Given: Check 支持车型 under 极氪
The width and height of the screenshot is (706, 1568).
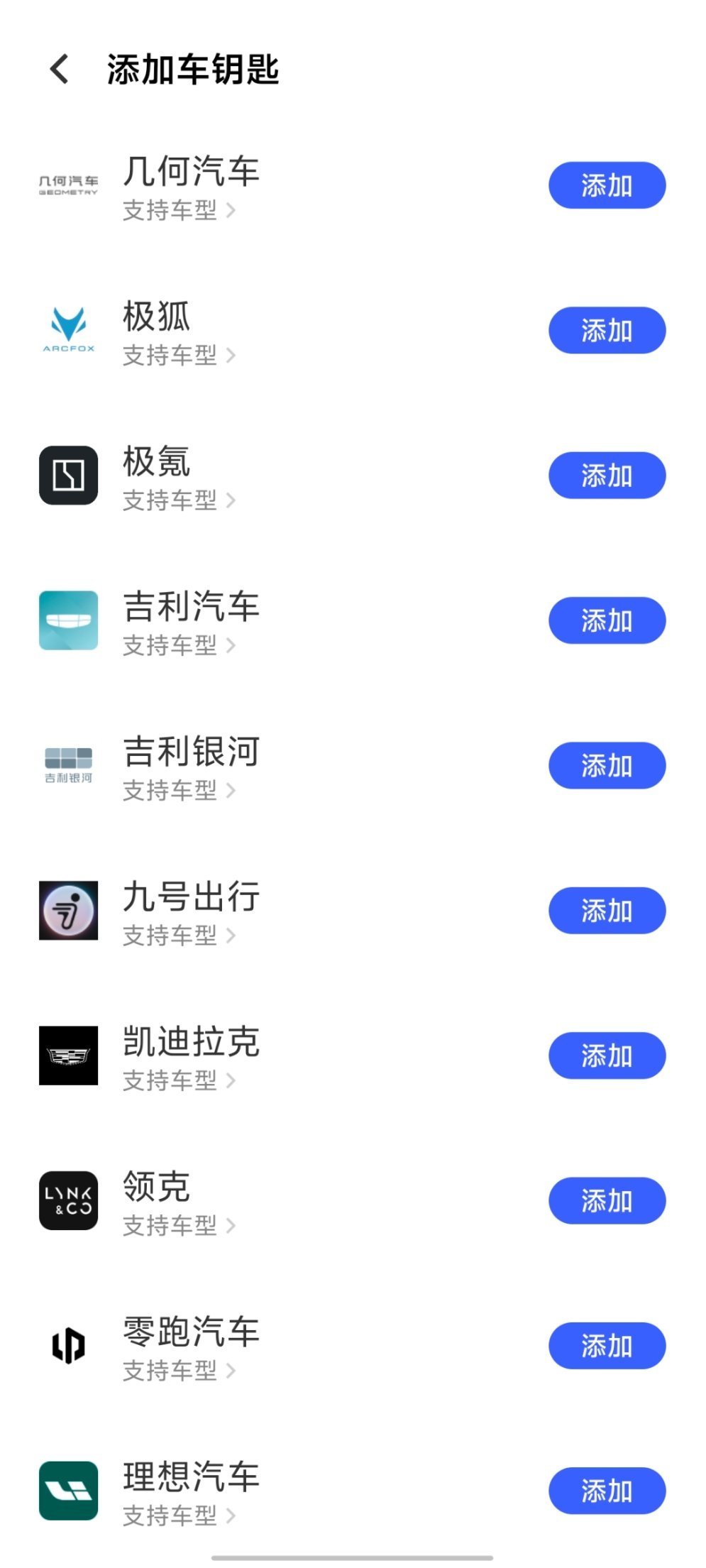Looking at the screenshot, I should [x=179, y=500].
